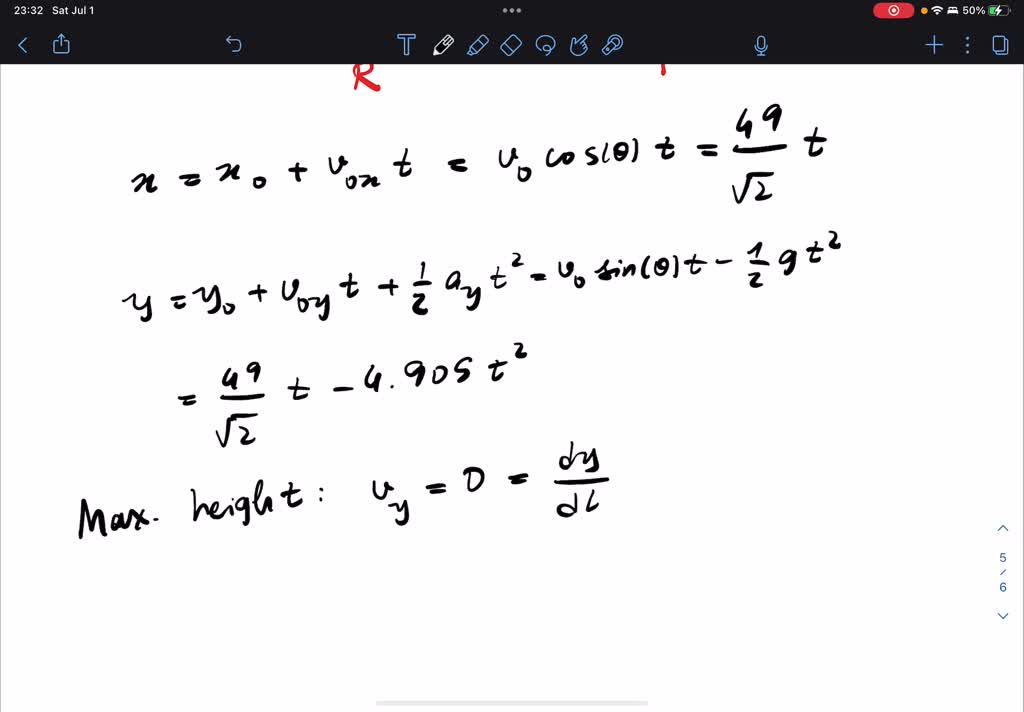
Task: Select the text tool
Action: click(x=406, y=45)
